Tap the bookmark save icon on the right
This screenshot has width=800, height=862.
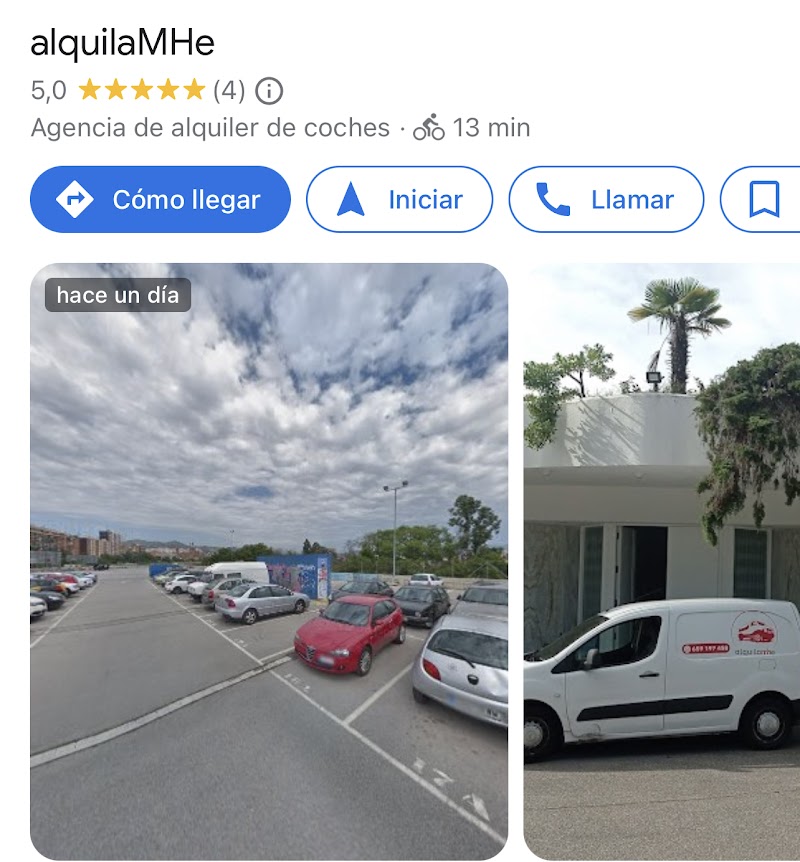point(764,199)
